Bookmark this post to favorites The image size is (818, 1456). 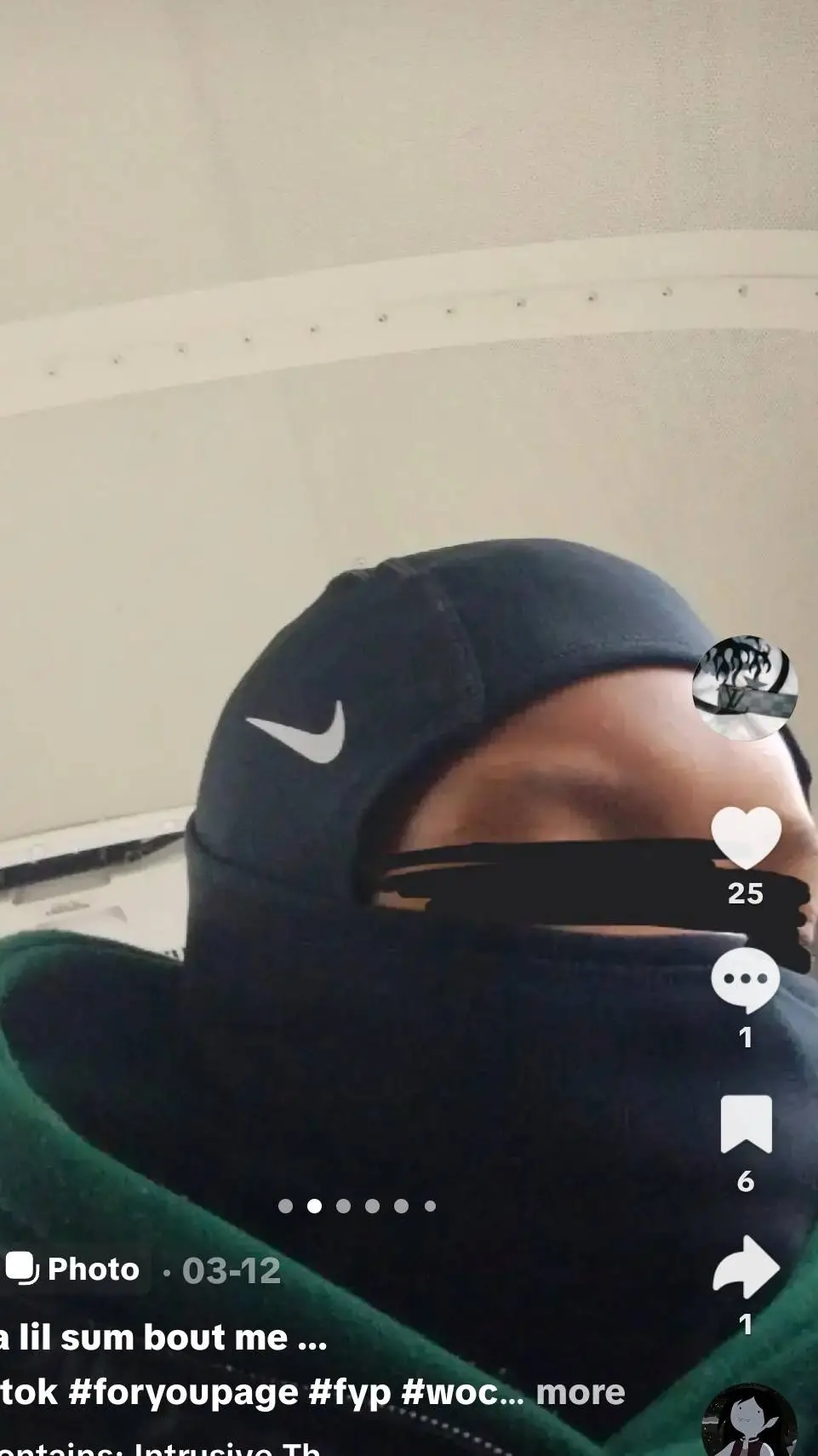click(x=746, y=1125)
